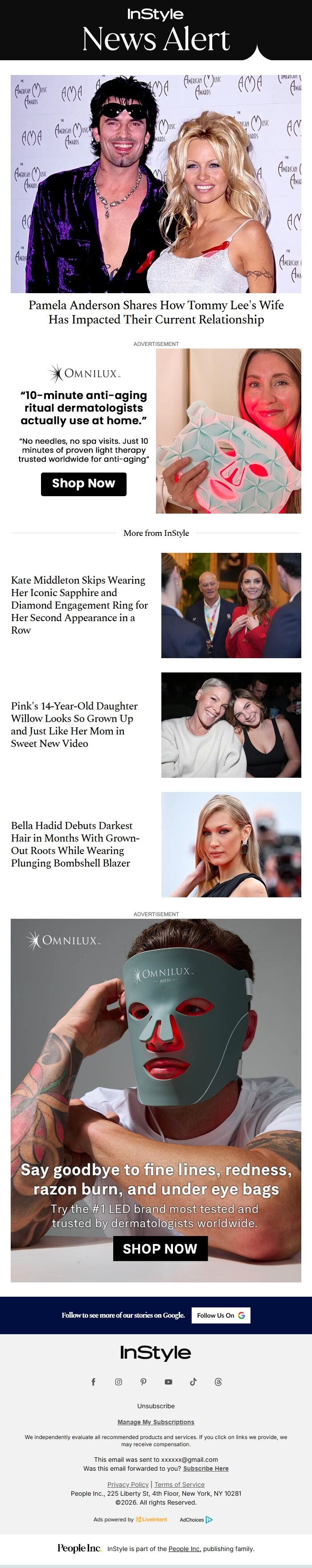Read the Terms of Service
Screen dimensions: 312x1568
(179, 1485)
